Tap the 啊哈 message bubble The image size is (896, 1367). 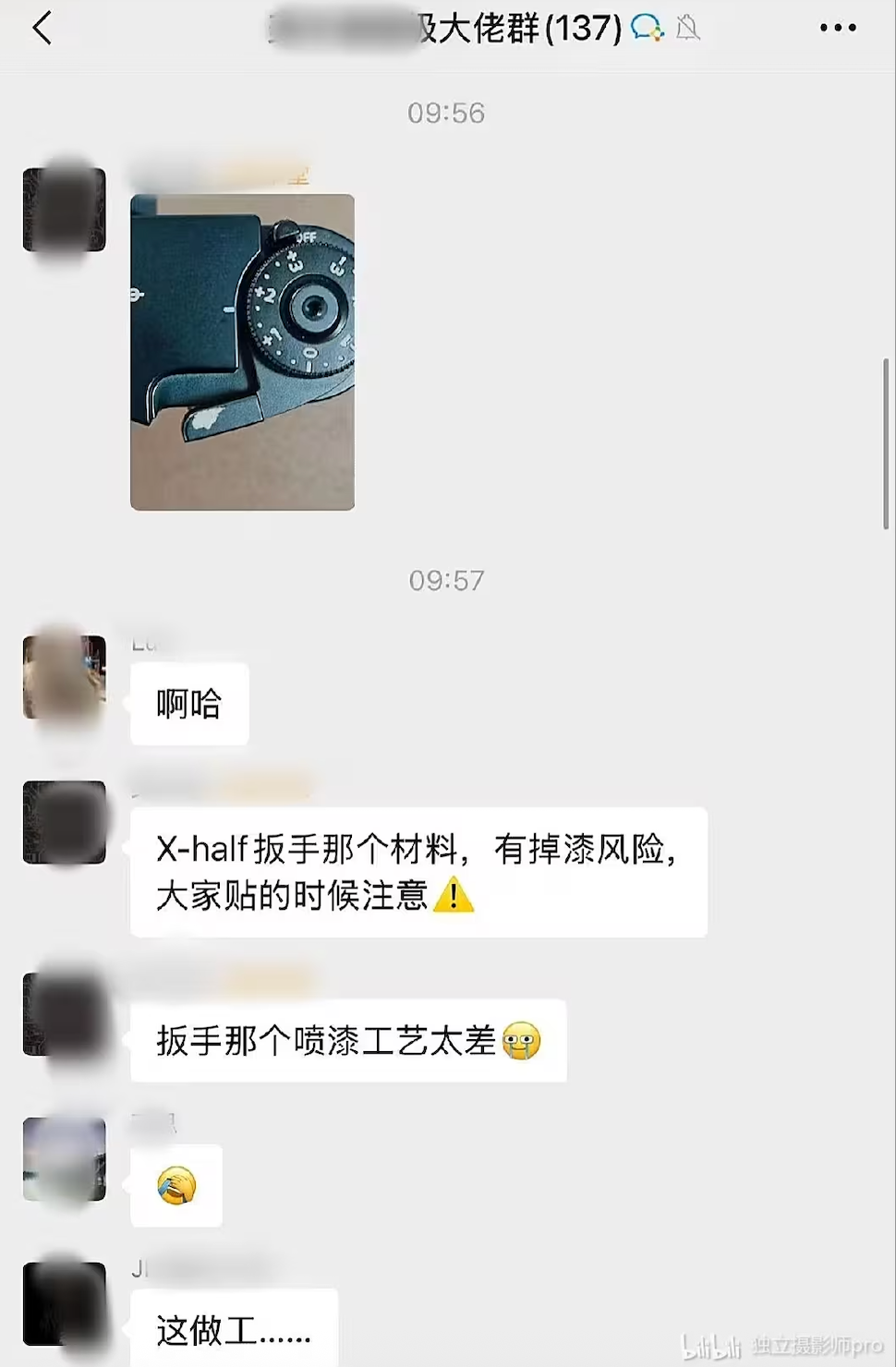tap(189, 704)
